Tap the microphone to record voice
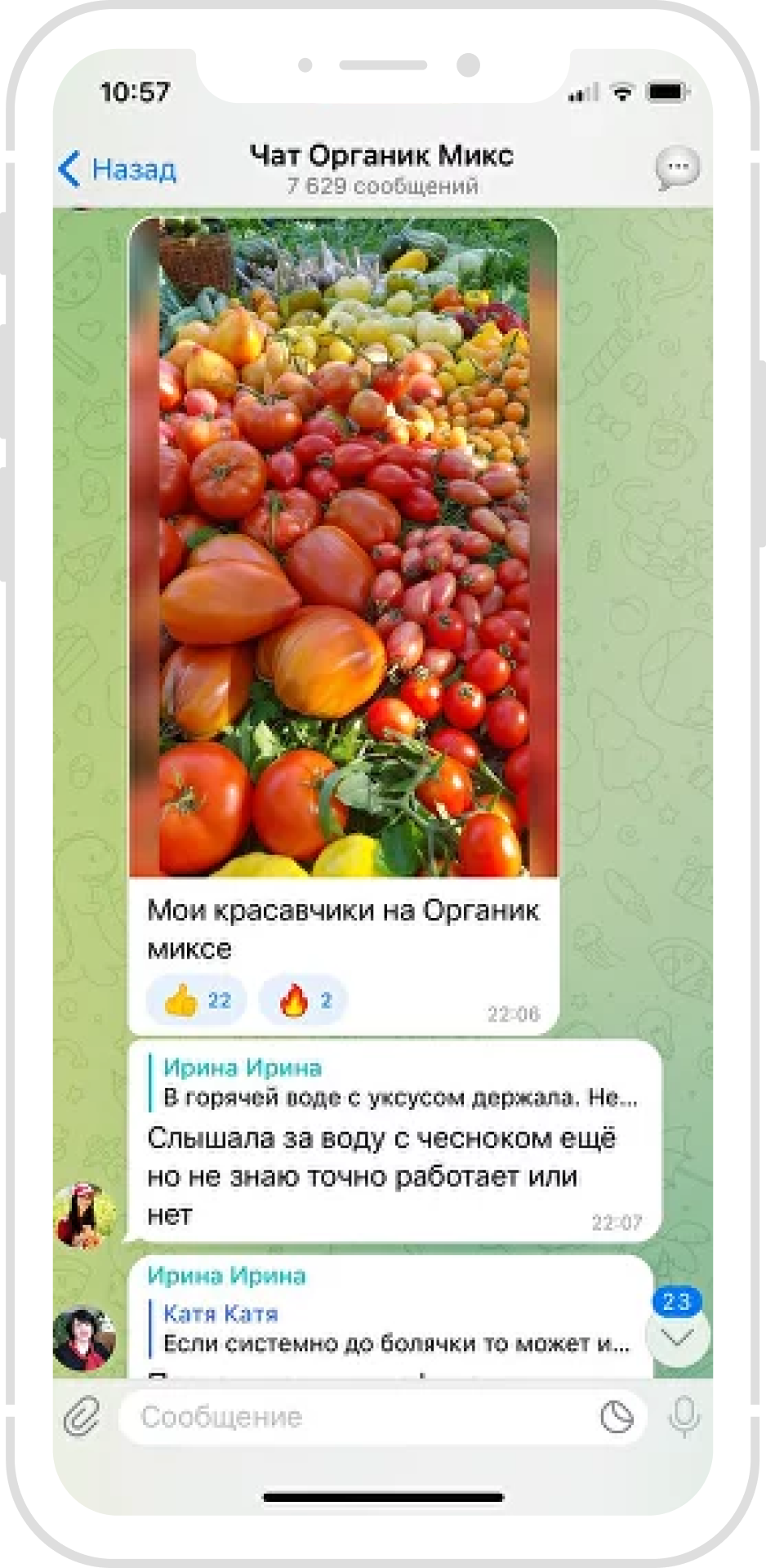766x1568 pixels. point(683,1416)
